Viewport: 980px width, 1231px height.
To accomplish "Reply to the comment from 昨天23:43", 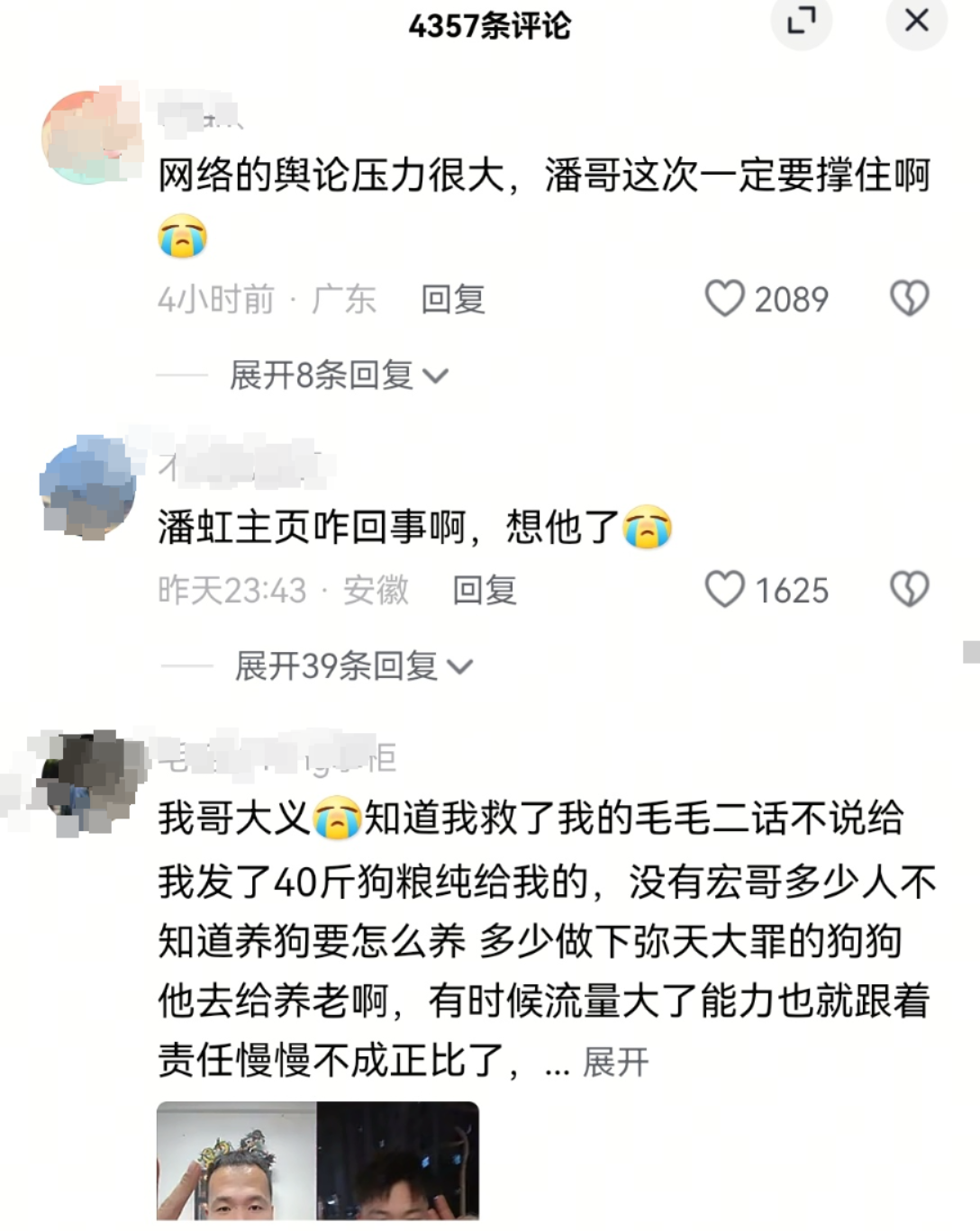I will [484, 590].
